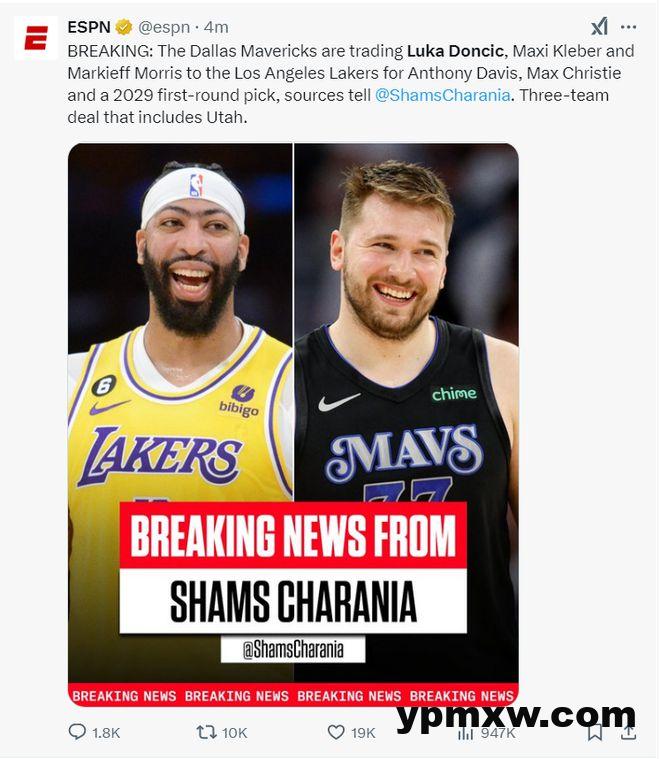Open the Grok explain icon
Image resolution: width=660 pixels, height=759 pixels.
[x=598, y=27]
